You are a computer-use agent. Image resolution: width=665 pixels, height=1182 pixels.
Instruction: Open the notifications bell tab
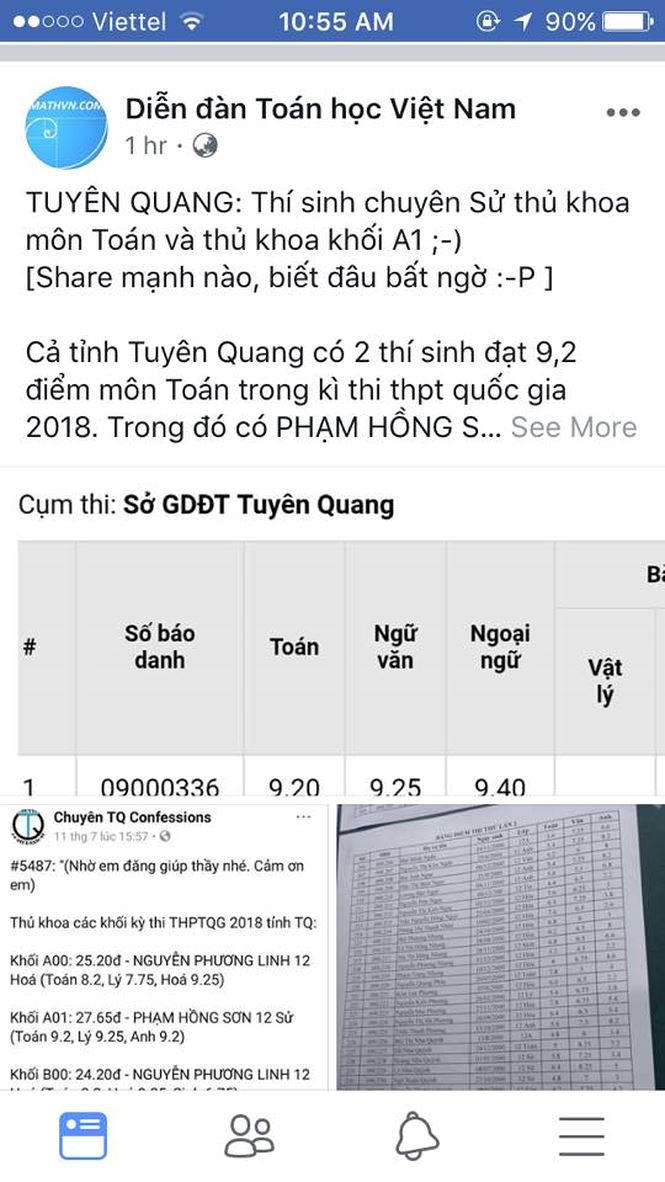point(416,1135)
